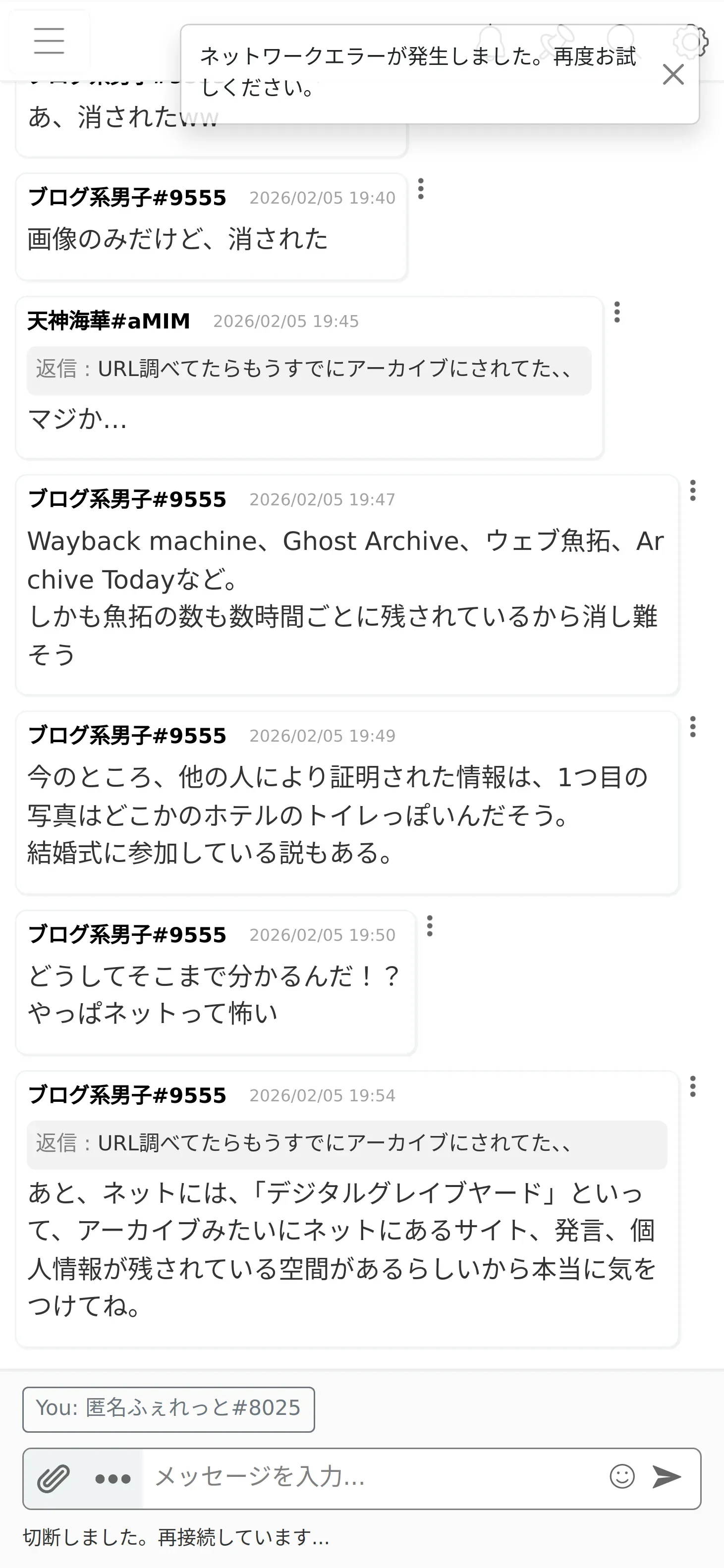Open options for 天神海華's 19:45 message
The image size is (724, 1568).
click(x=617, y=312)
